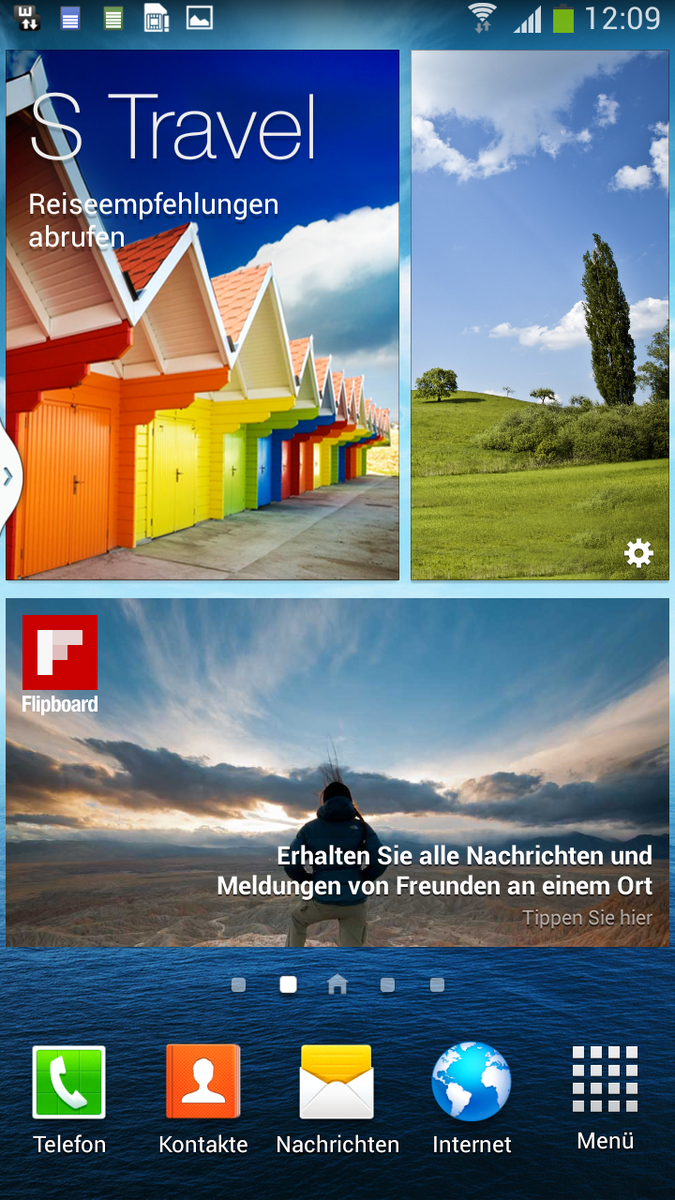Screen dimensions: 675x1200
Task: Open the S Travel widget tile
Action: (202, 315)
